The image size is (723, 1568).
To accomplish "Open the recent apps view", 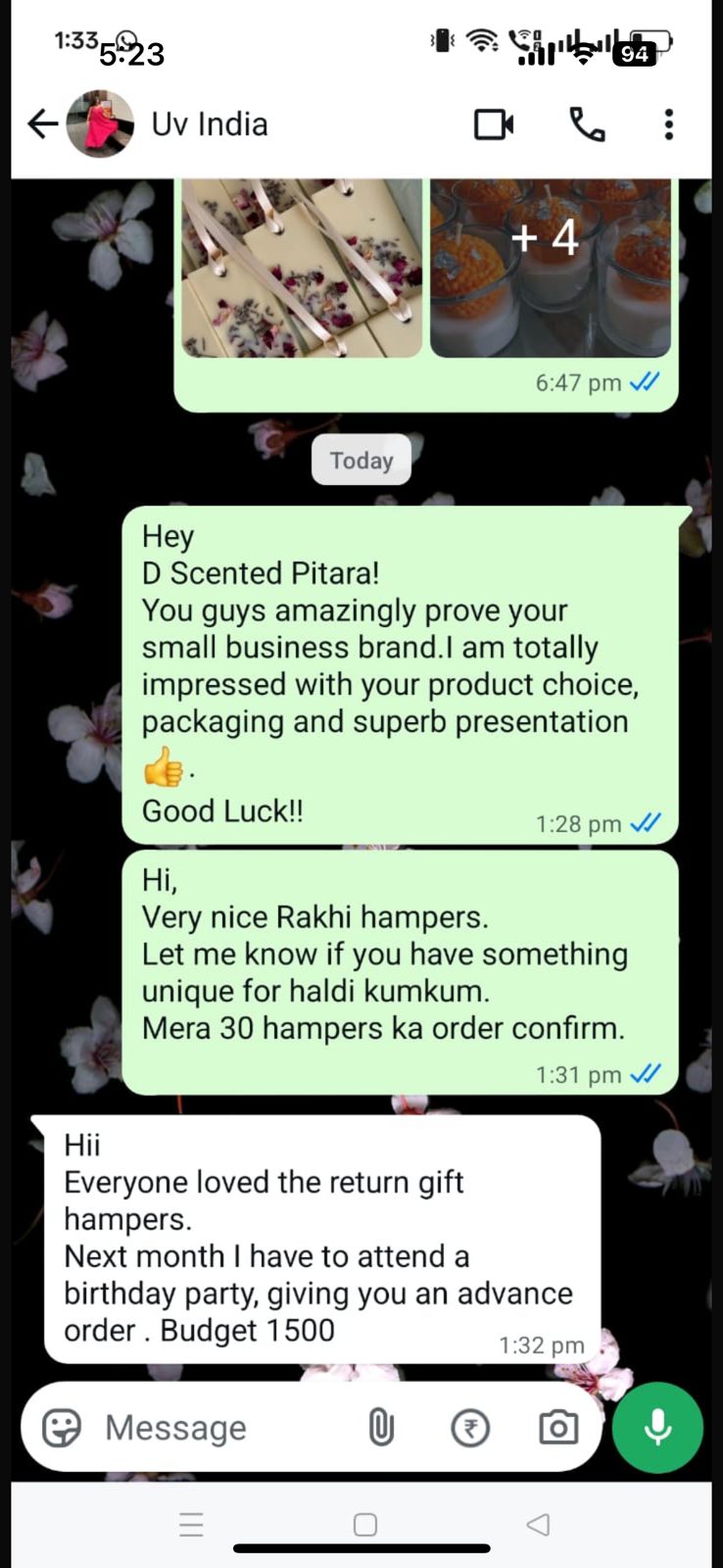I will (192, 1524).
